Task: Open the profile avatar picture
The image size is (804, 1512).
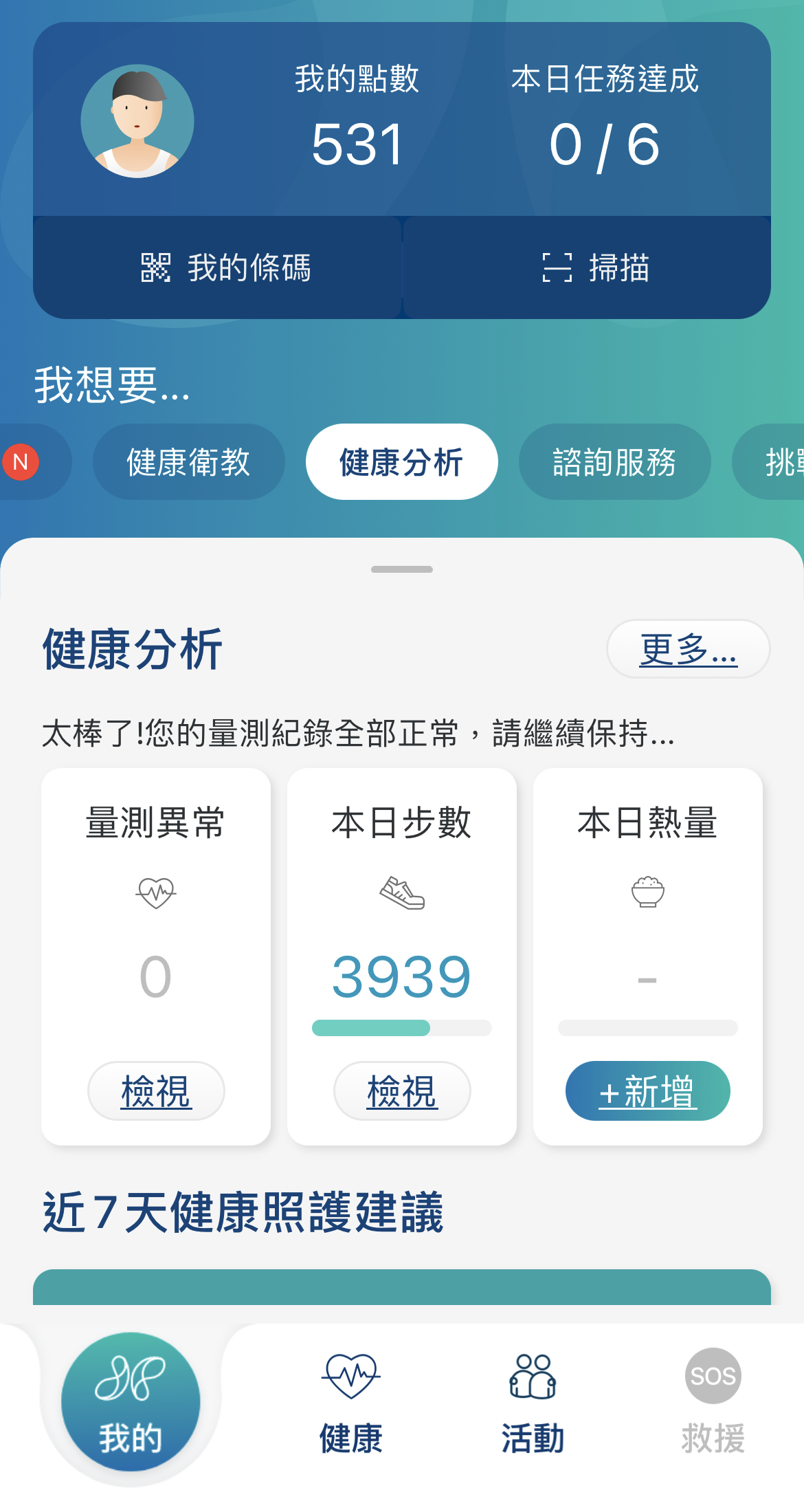Action: 137,121
